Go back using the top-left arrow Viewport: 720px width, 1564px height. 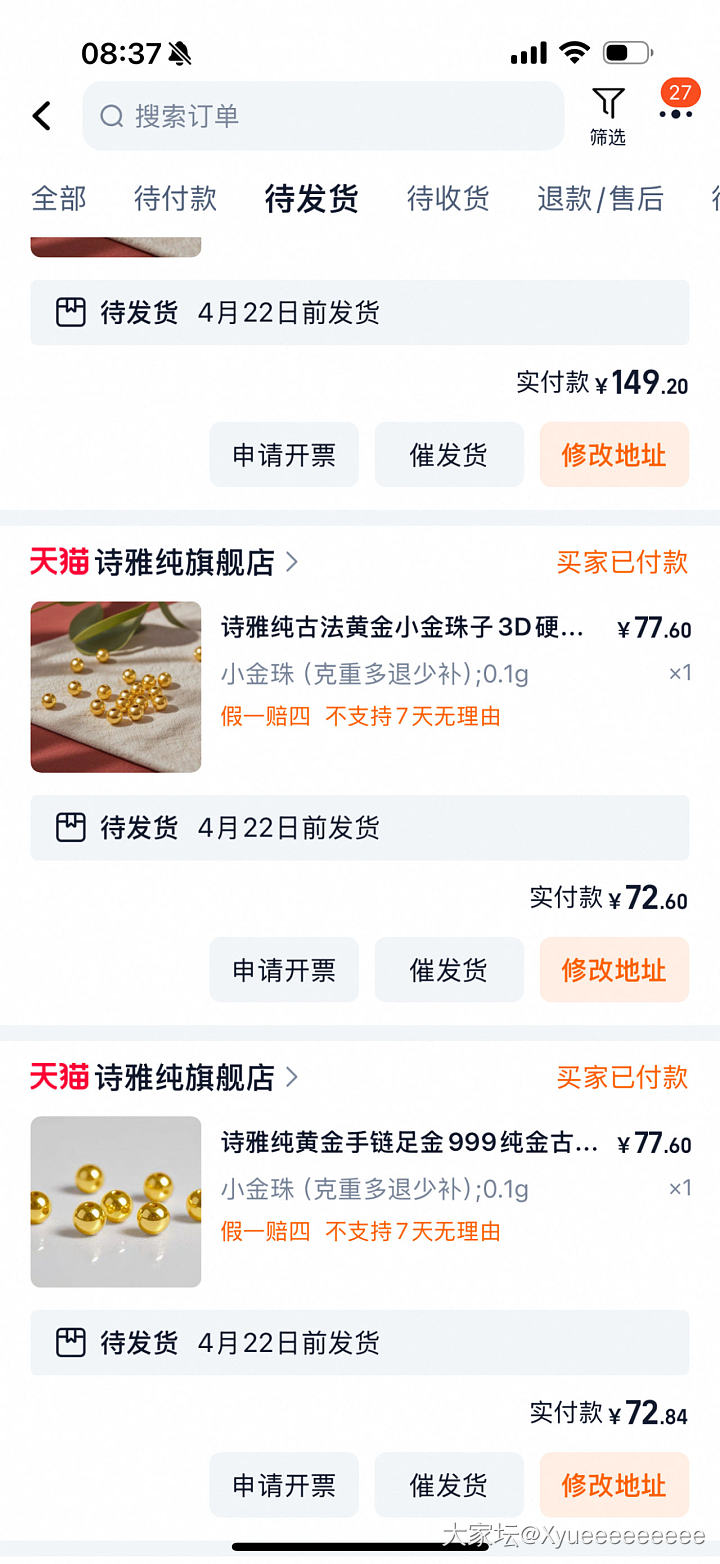pyautogui.click(x=42, y=116)
